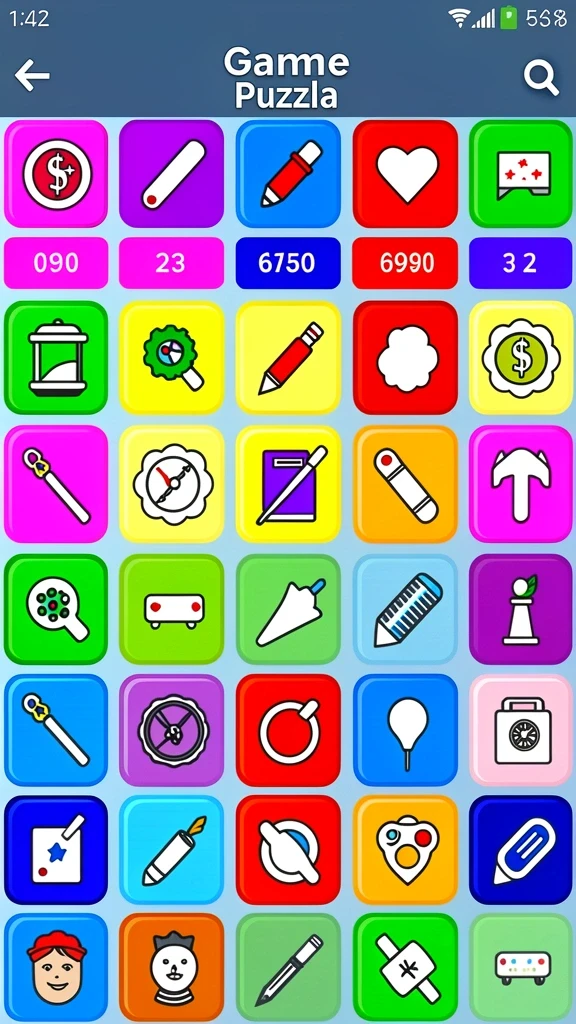Select the paint palette tile
Viewport: 576px width, 1024px height.
point(405,850)
